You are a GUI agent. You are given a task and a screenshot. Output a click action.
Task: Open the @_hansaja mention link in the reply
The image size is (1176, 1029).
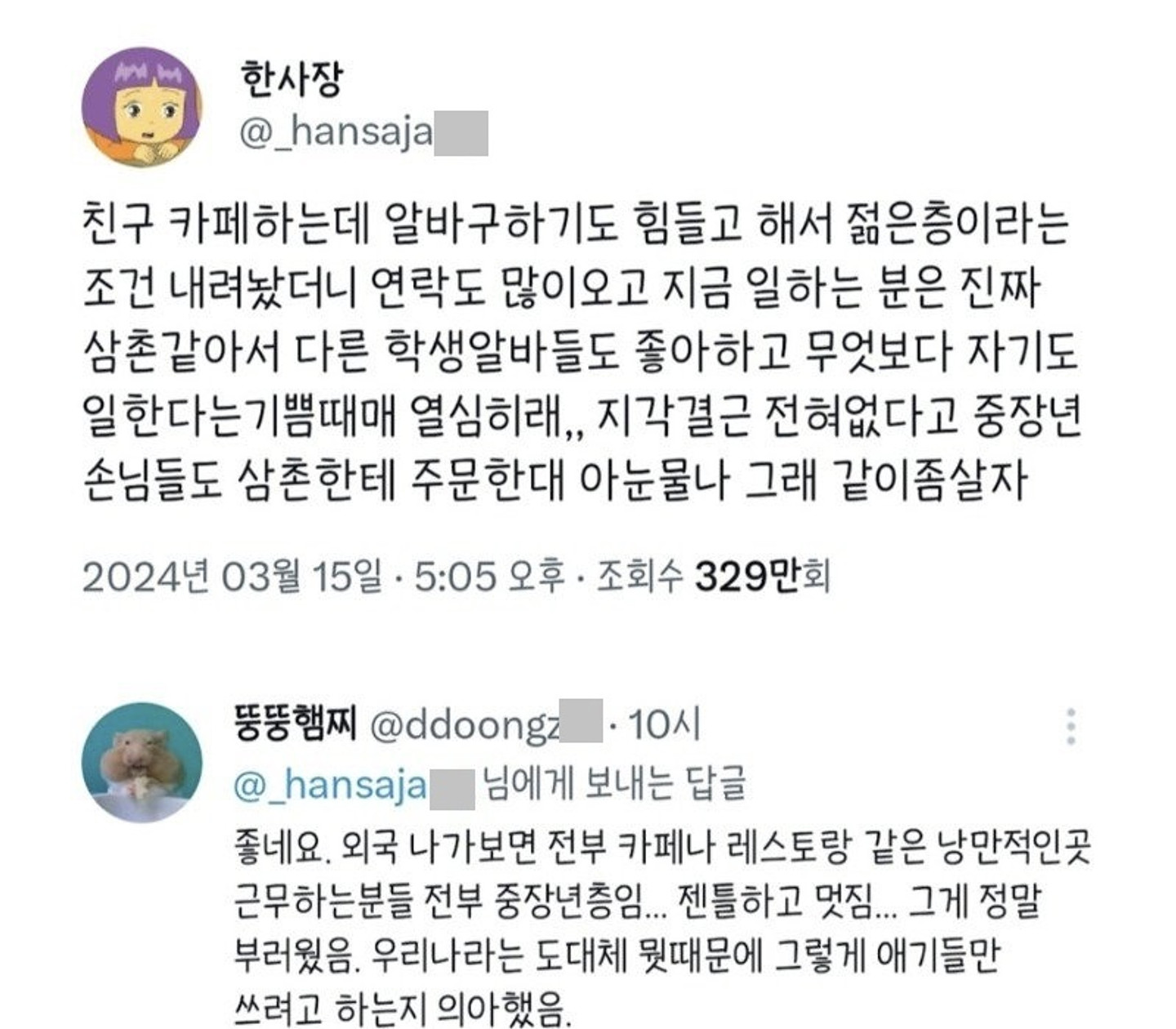tap(330, 786)
